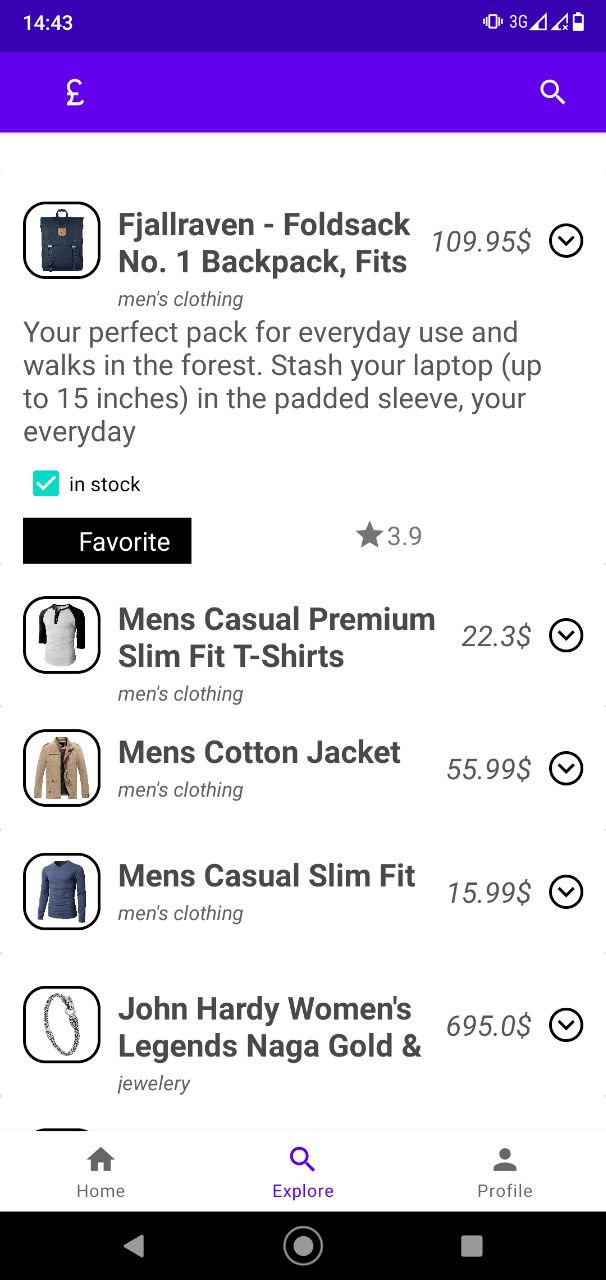606x1280 pixels.
Task: Expand the Mens Casual Slim Fit item
Action: (x=566, y=892)
